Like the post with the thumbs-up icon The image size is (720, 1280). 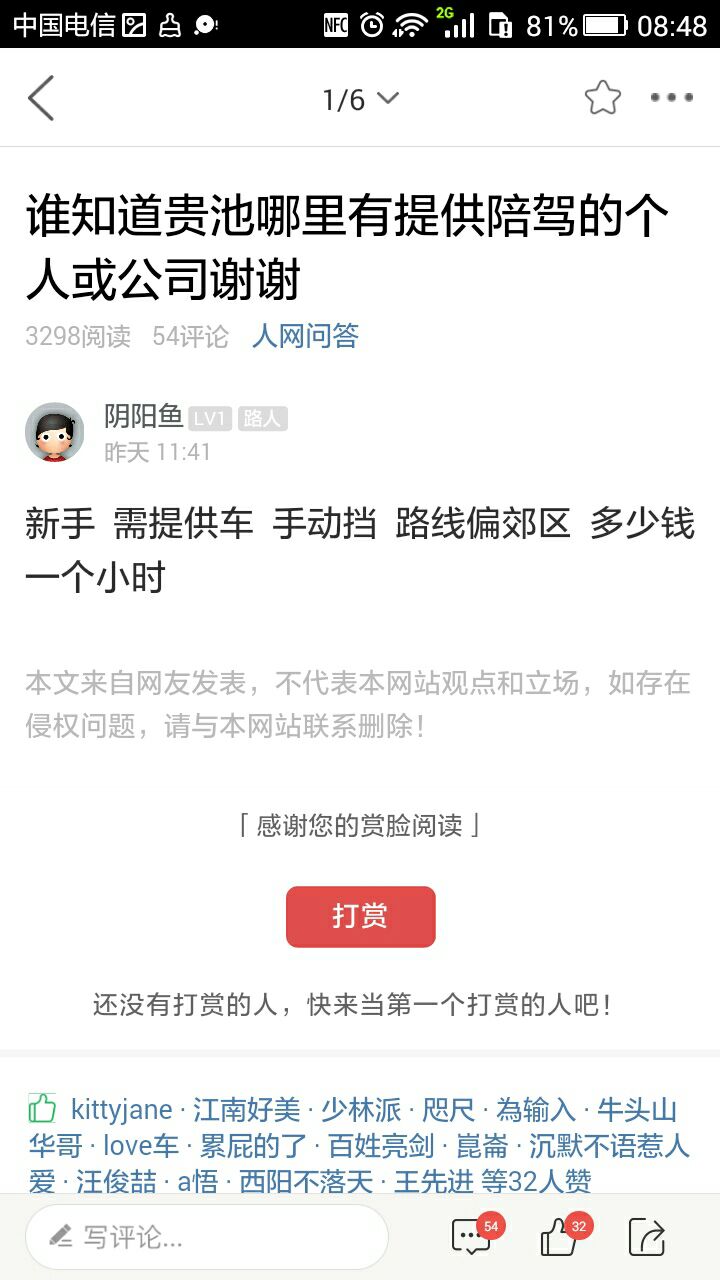pos(560,1237)
